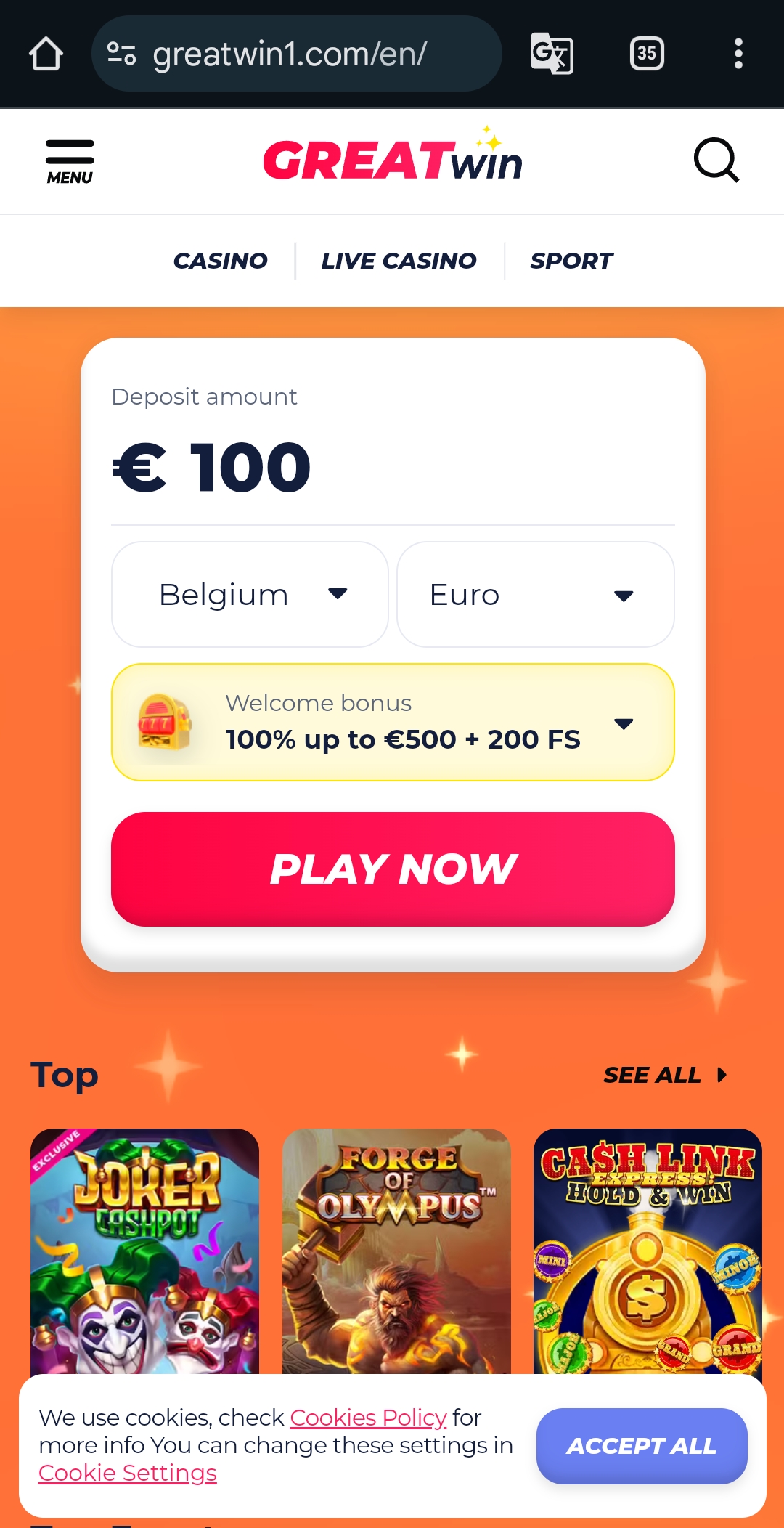Viewport: 784px width, 1528px height.
Task: Expand the Belgium country dropdown
Action: pyautogui.click(x=250, y=594)
